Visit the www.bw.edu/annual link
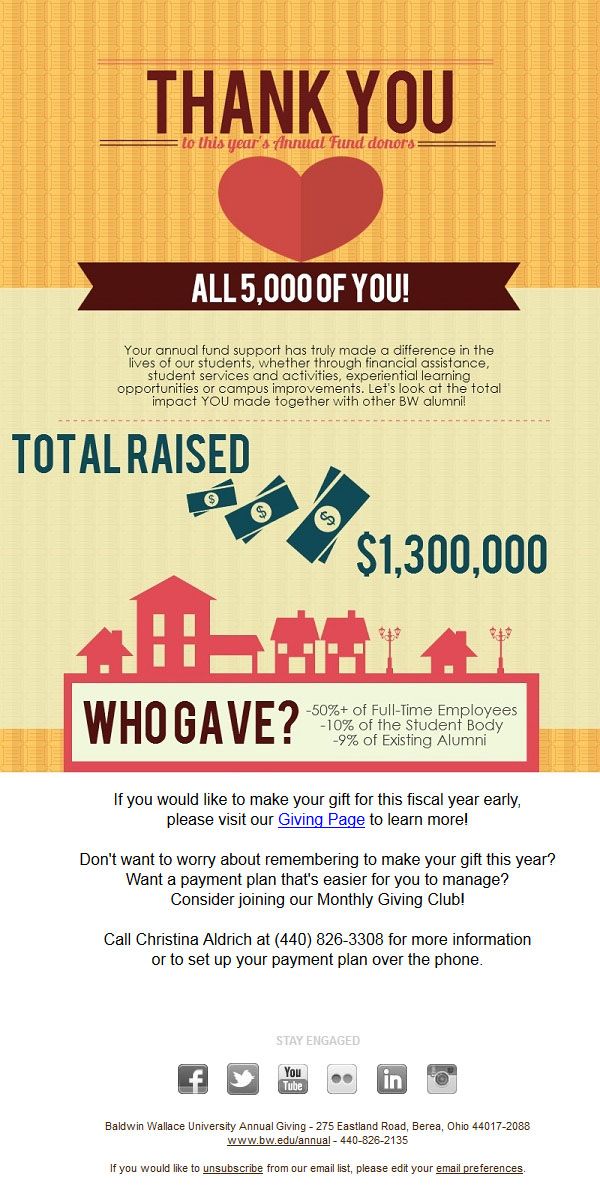 tap(279, 1140)
